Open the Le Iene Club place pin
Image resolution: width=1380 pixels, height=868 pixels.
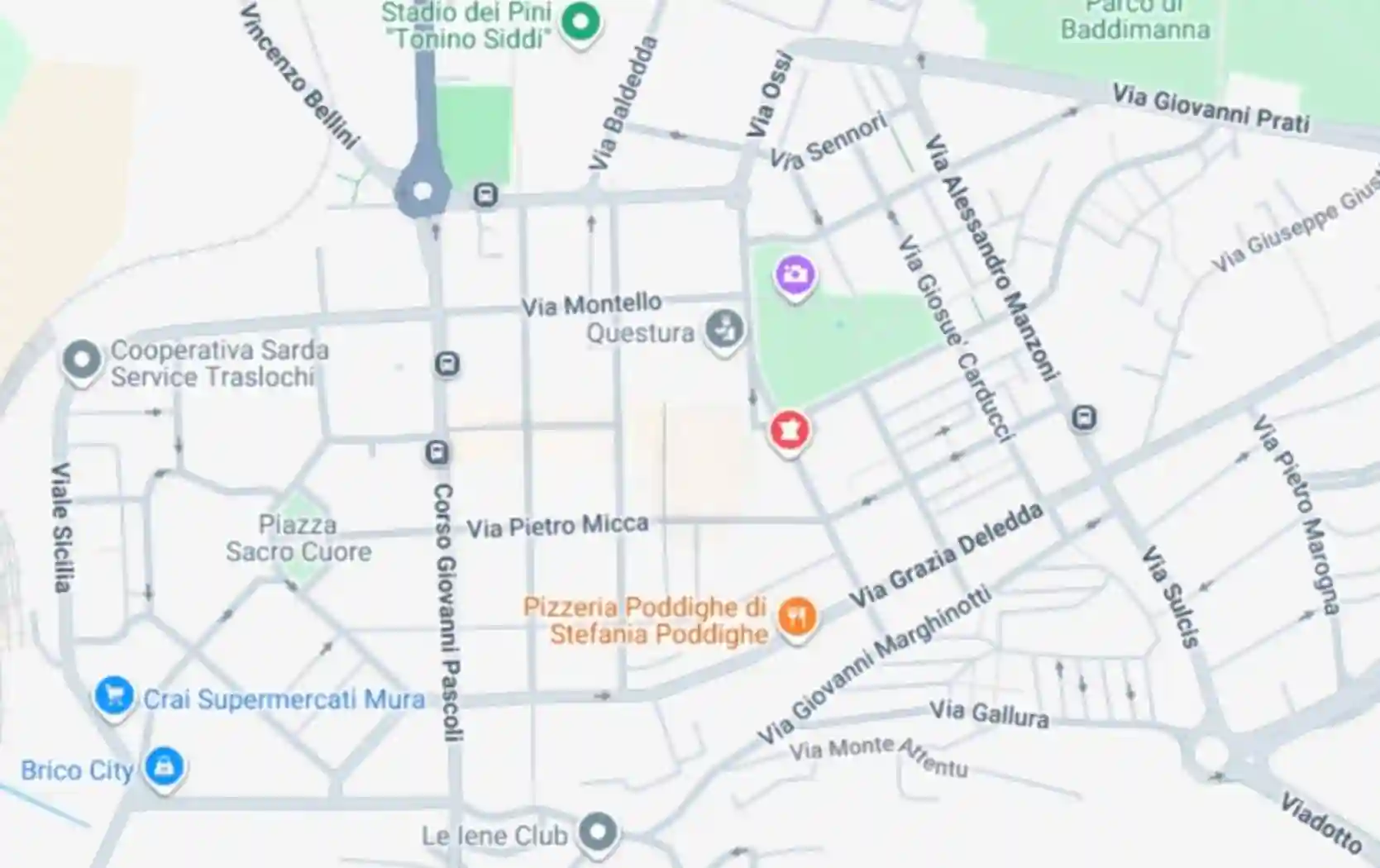598,832
